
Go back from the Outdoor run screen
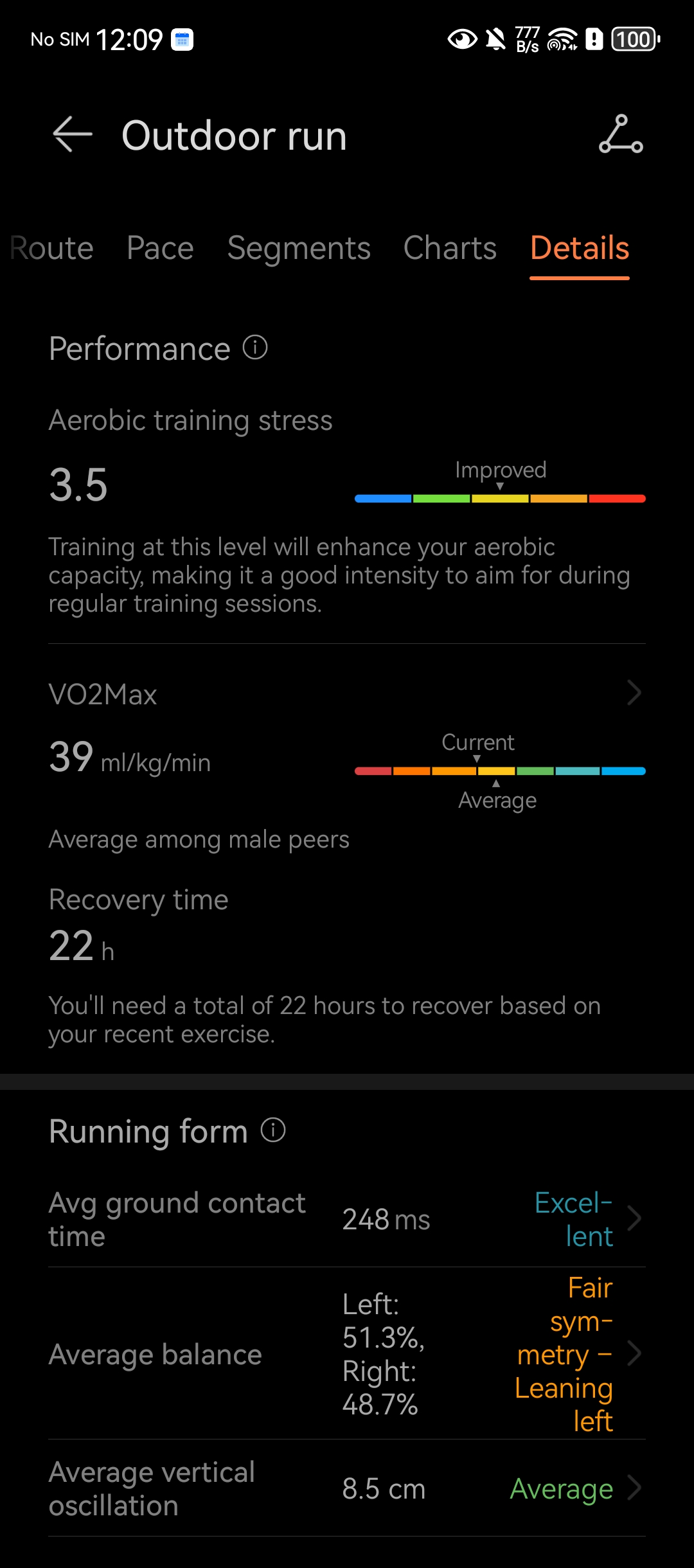point(72,134)
